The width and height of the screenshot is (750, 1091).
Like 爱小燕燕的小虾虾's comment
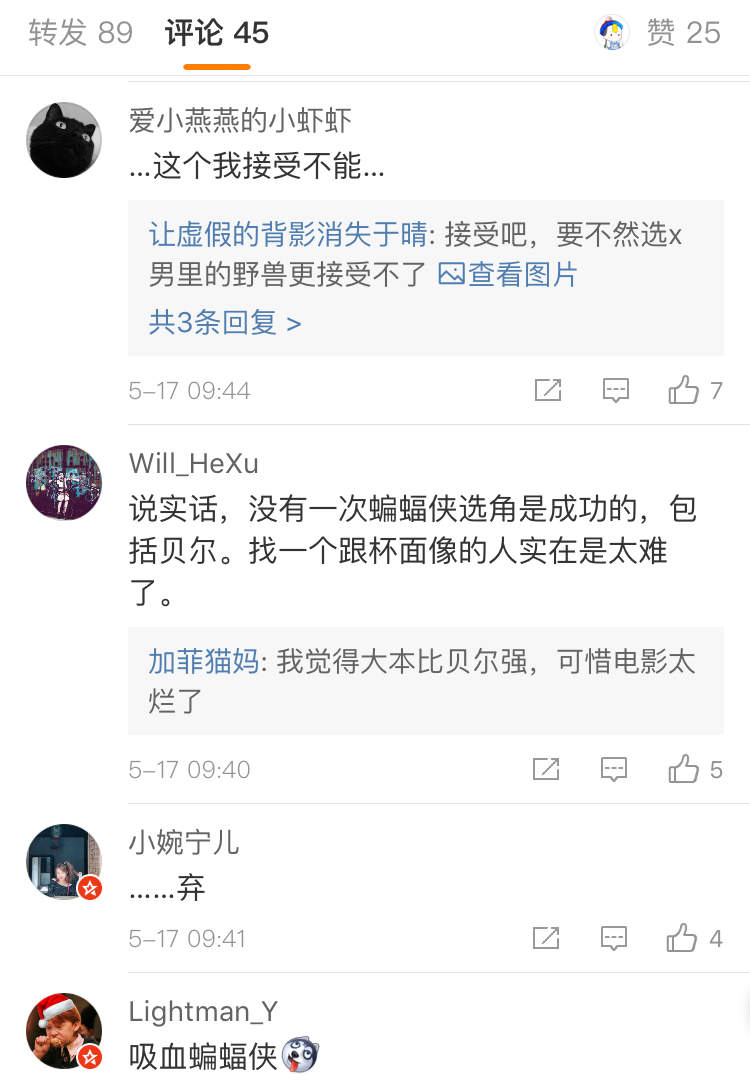tap(685, 390)
